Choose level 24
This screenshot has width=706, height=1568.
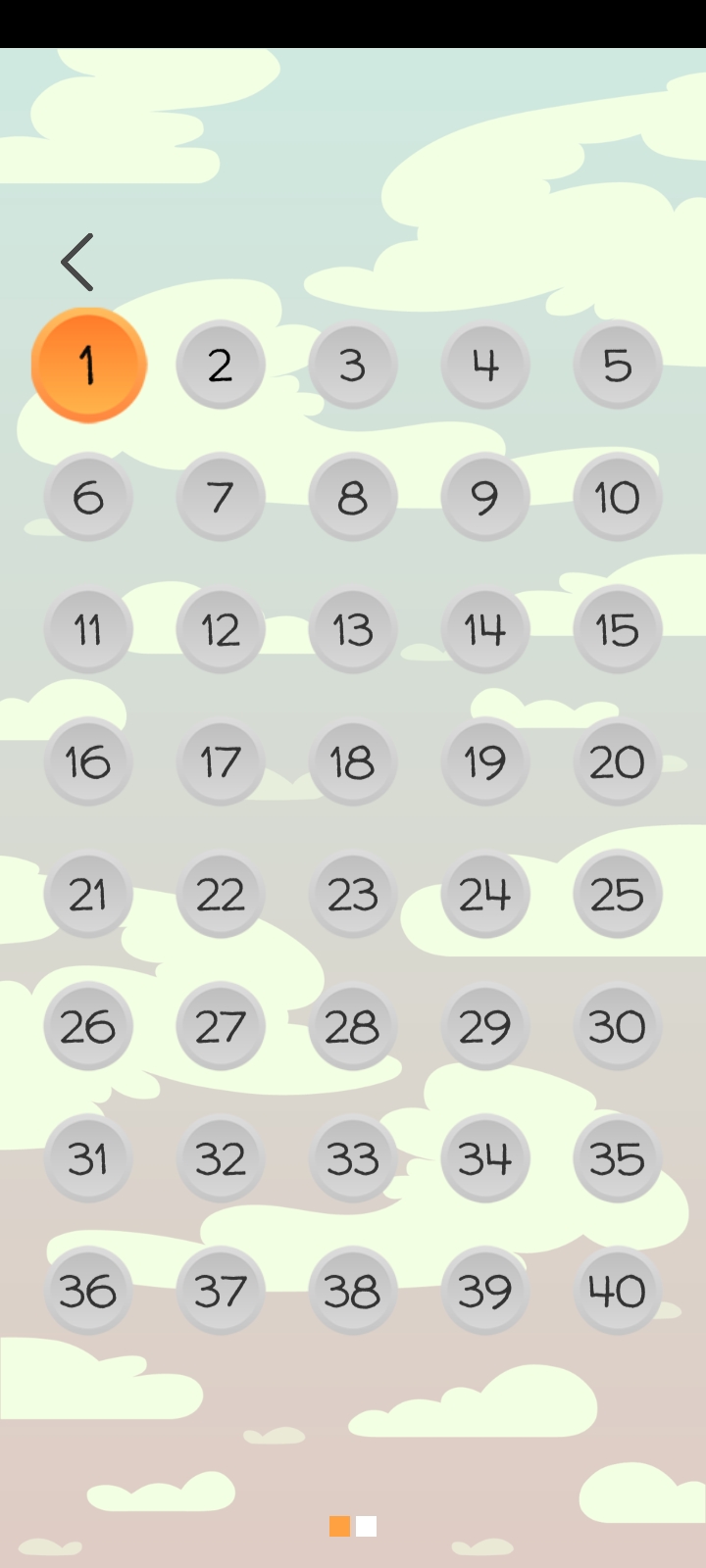tap(485, 894)
